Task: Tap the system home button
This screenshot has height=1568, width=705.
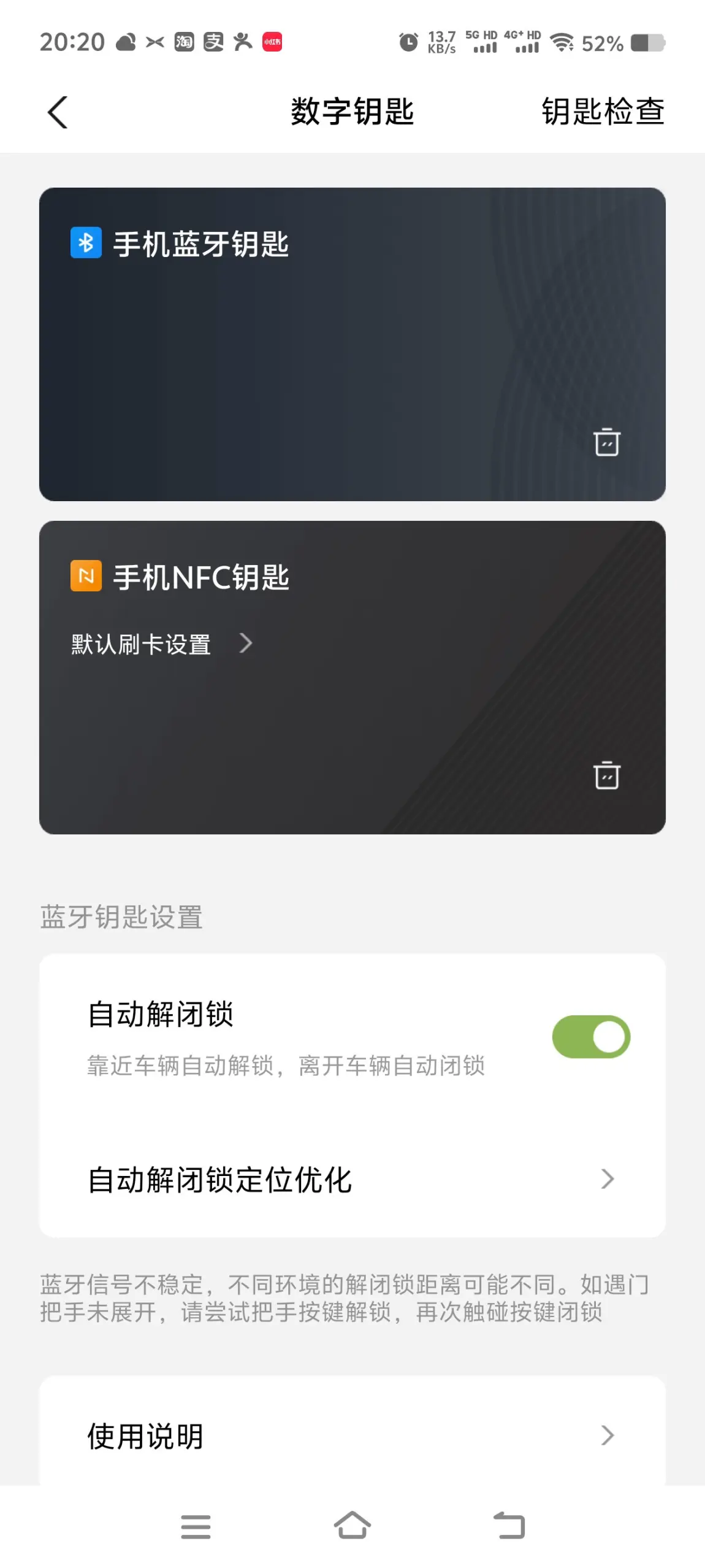Action: (x=352, y=1525)
